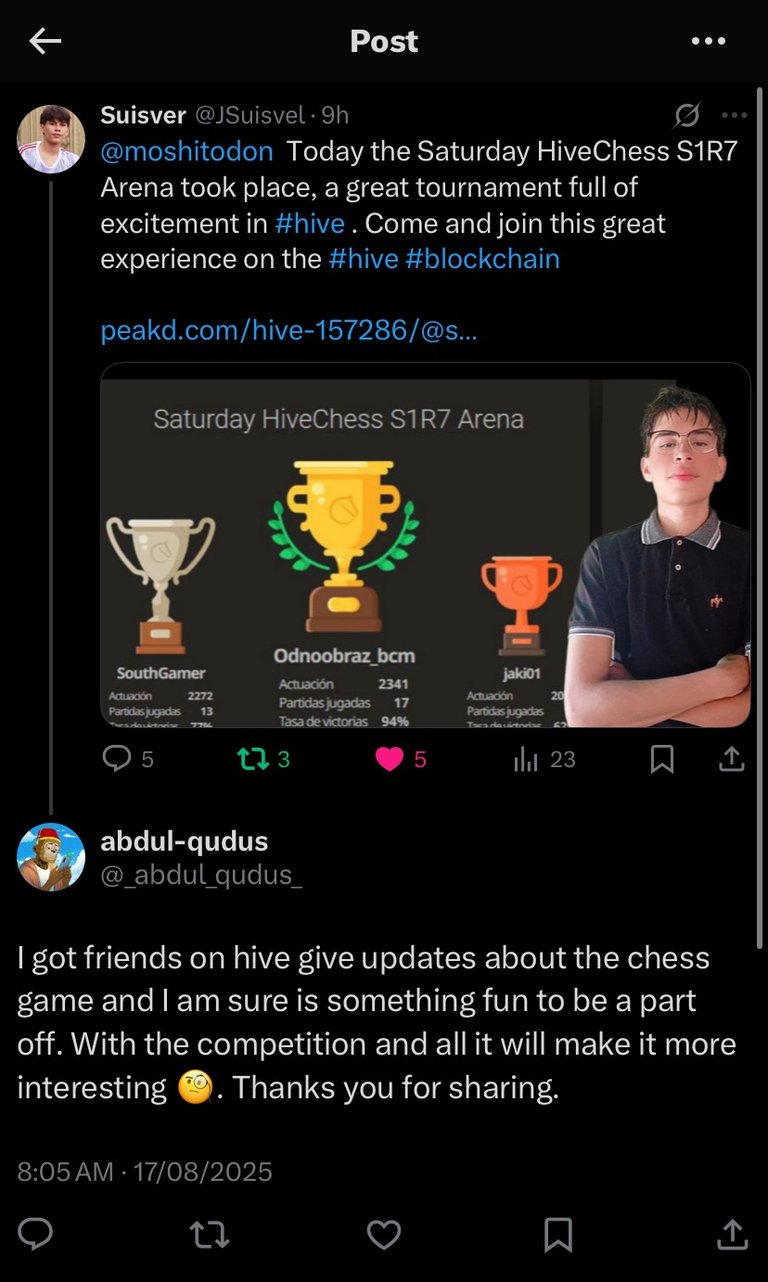Follow the peakd.com link
The image size is (768, 1282).
[288, 330]
